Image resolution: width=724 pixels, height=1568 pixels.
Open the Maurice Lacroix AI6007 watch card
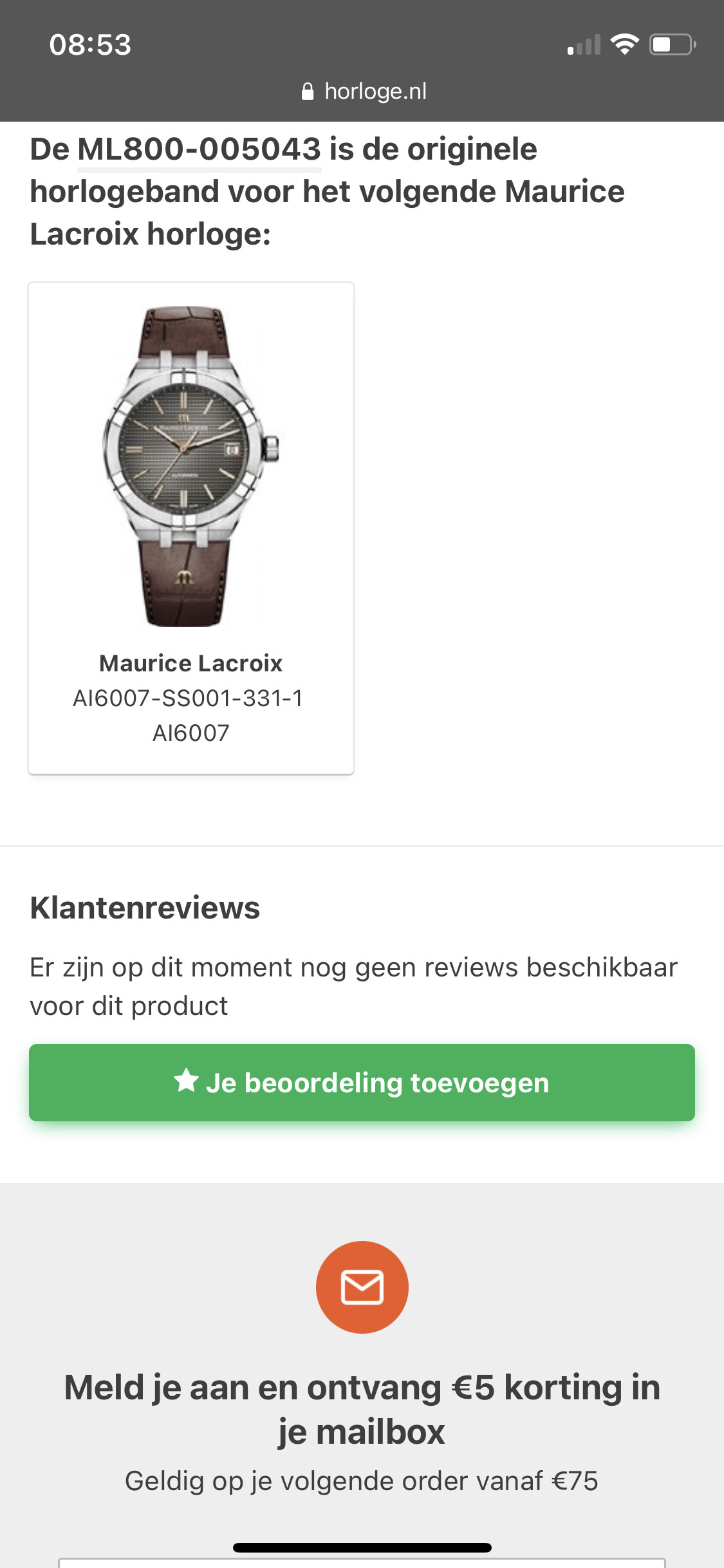pos(191,528)
